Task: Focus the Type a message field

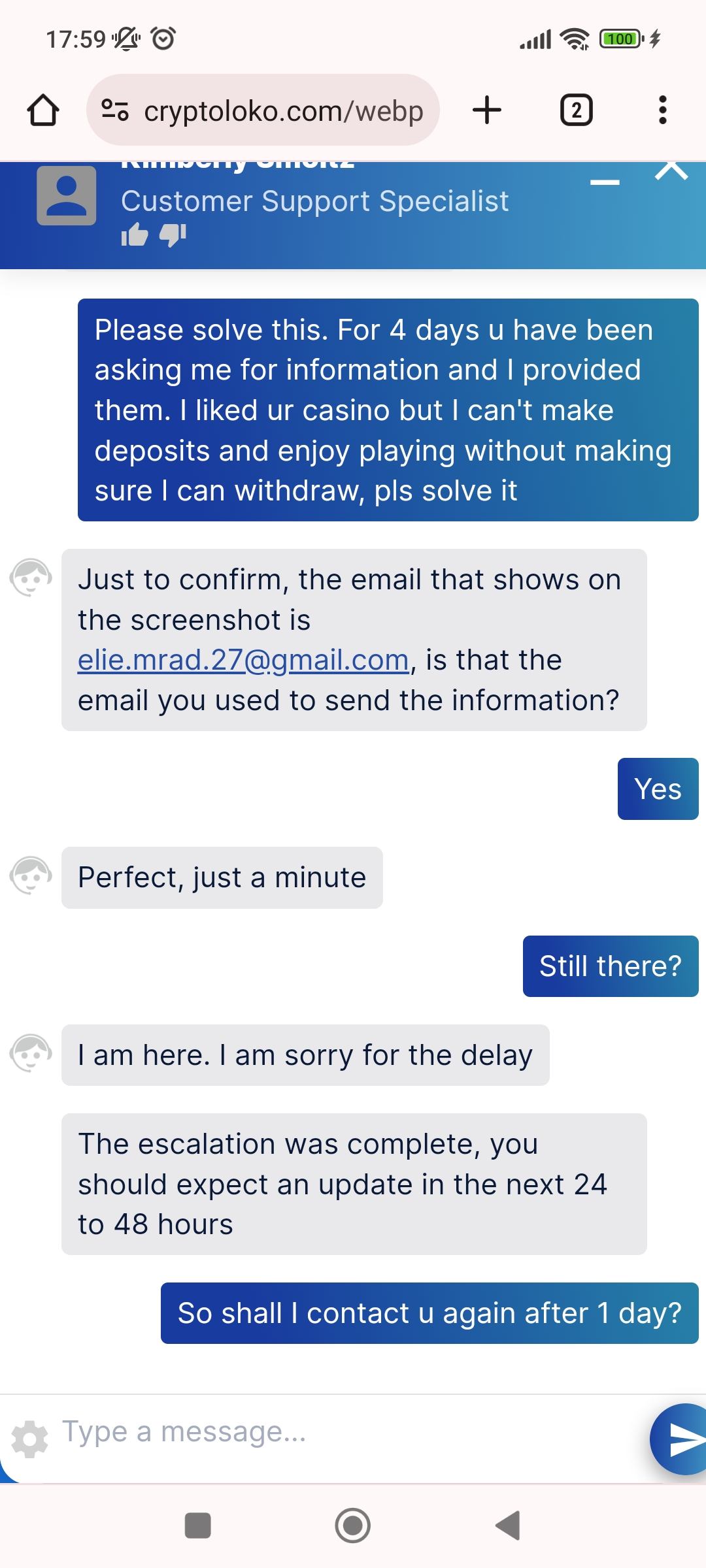Action: 340,1431
